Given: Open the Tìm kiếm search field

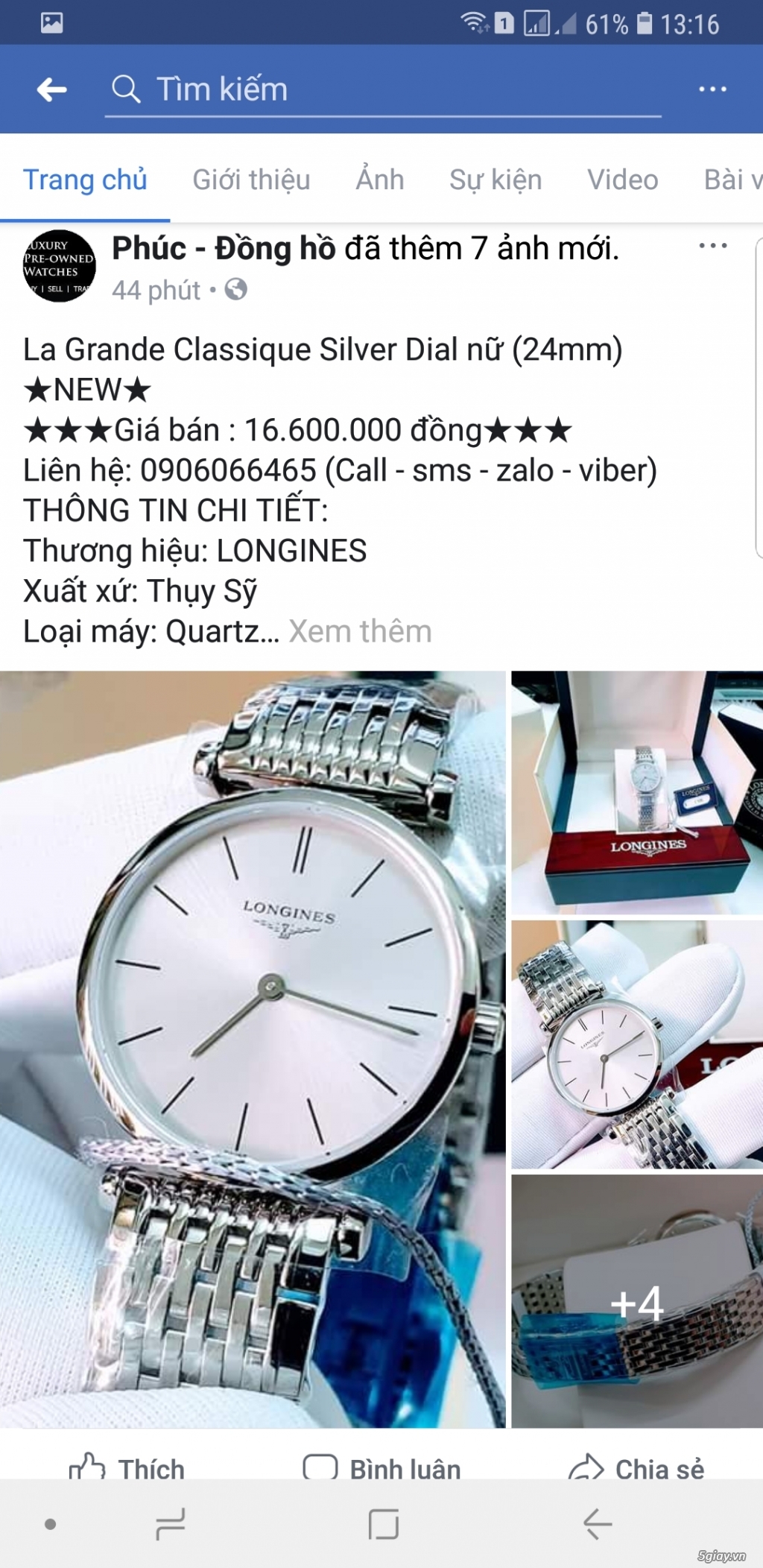Looking at the screenshot, I should click(380, 89).
